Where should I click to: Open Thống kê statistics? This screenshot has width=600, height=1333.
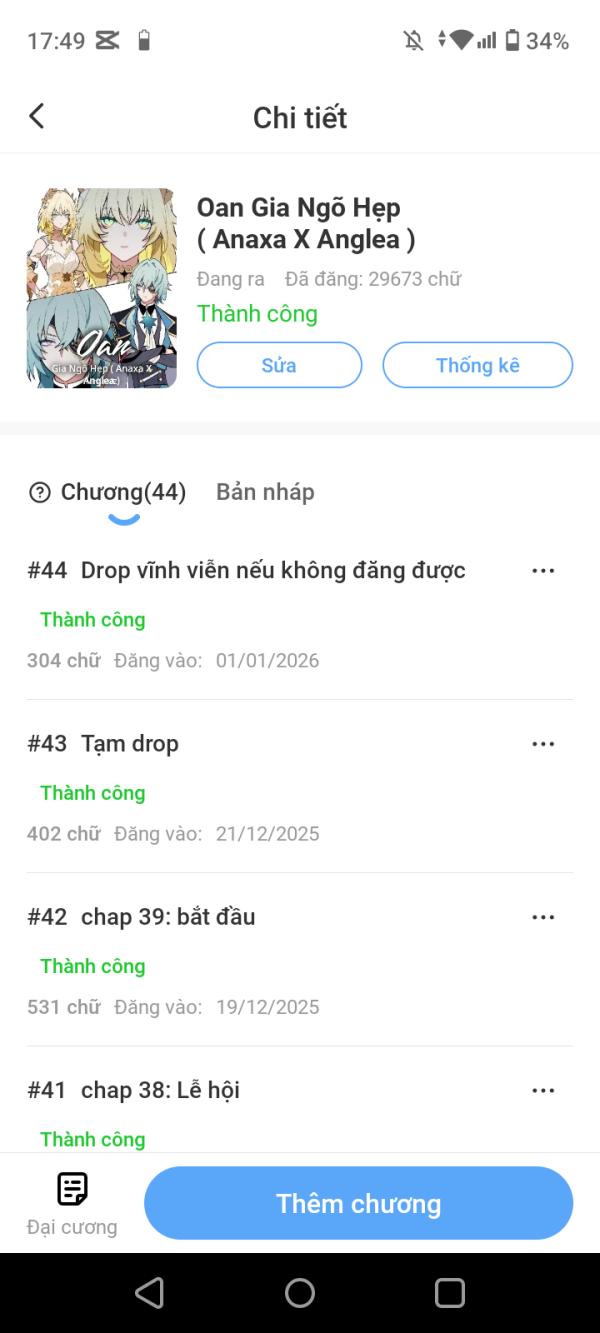point(477,365)
